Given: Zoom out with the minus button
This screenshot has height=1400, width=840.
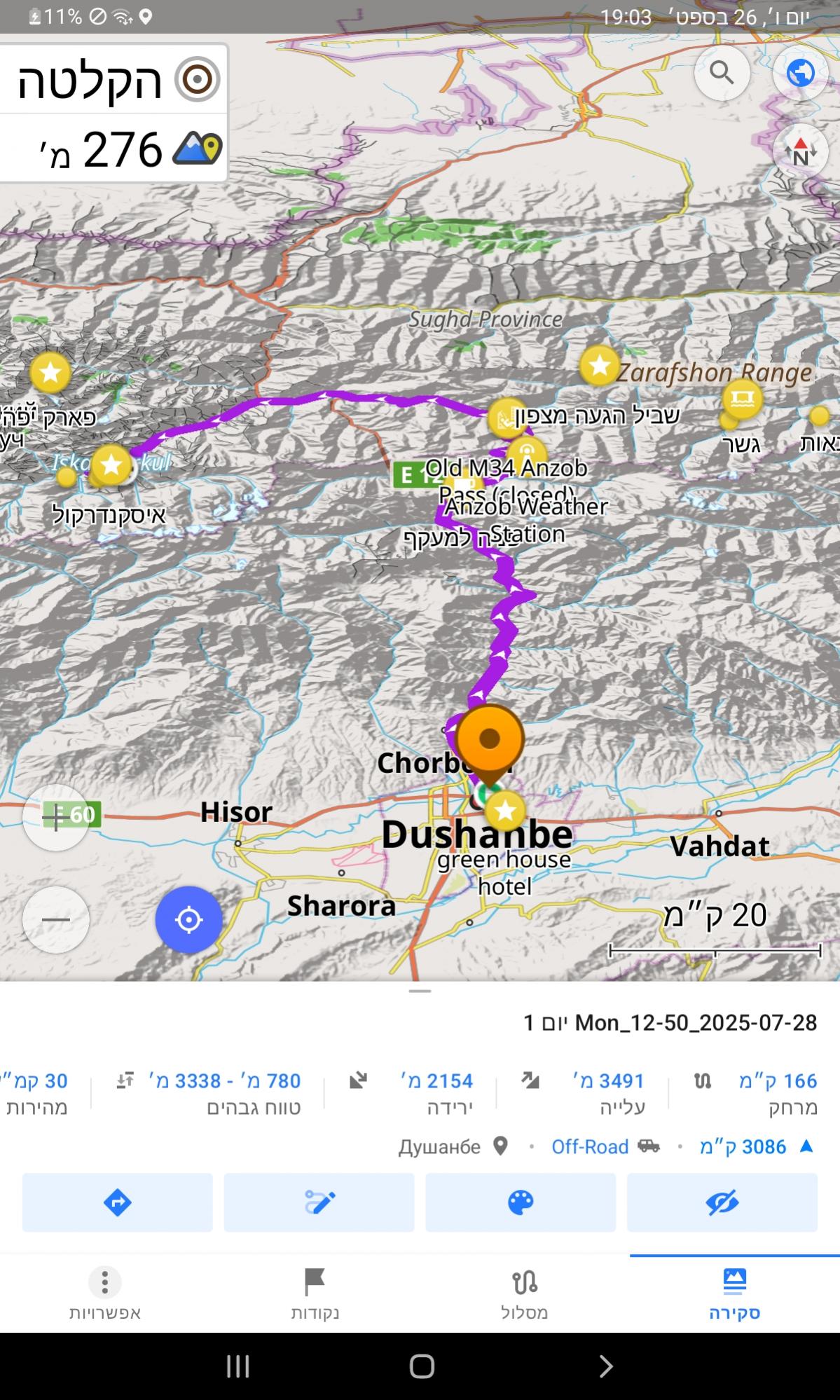Looking at the screenshot, I should tap(56, 919).
